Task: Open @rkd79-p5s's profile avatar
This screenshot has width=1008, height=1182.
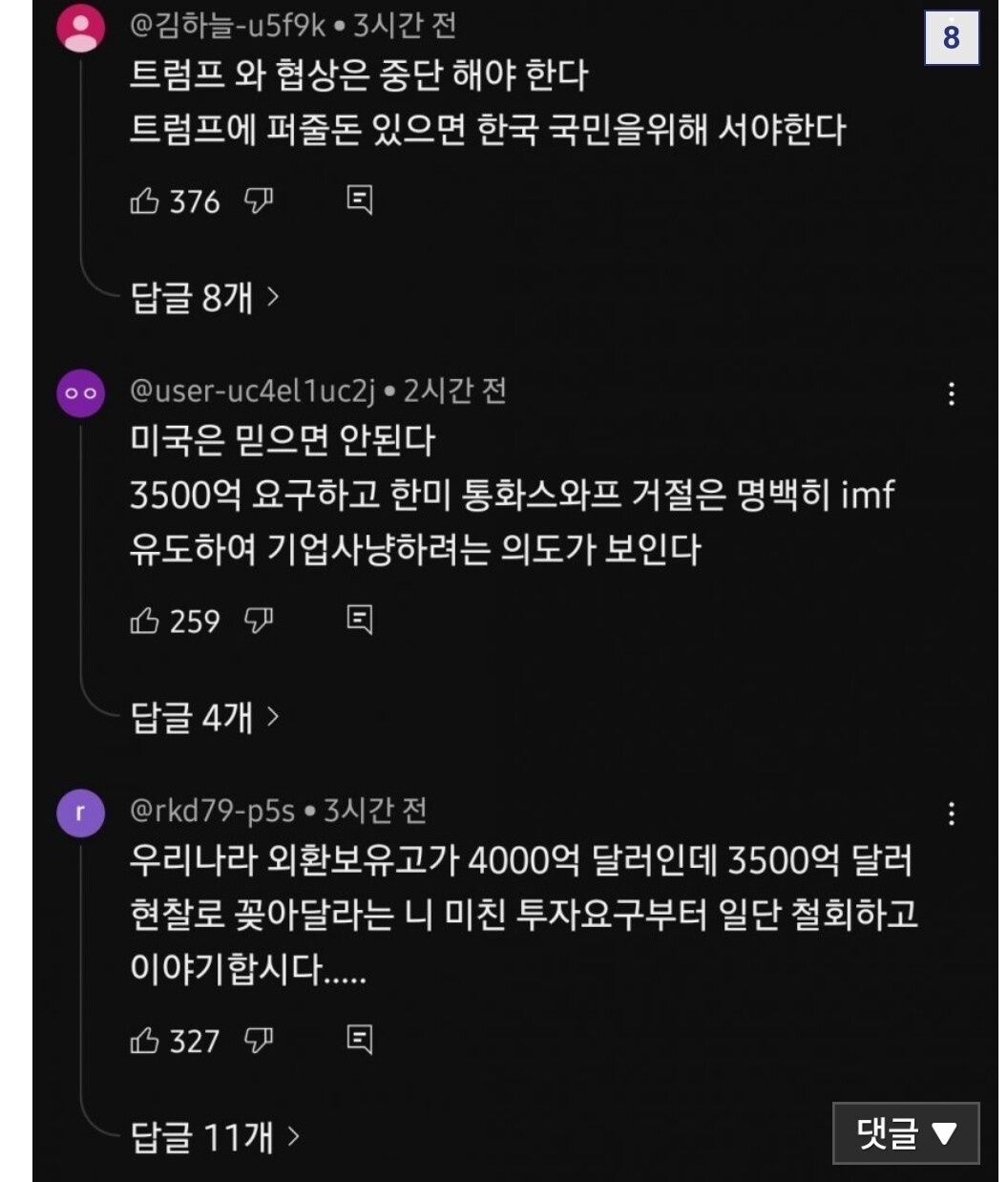Action: click(81, 813)
